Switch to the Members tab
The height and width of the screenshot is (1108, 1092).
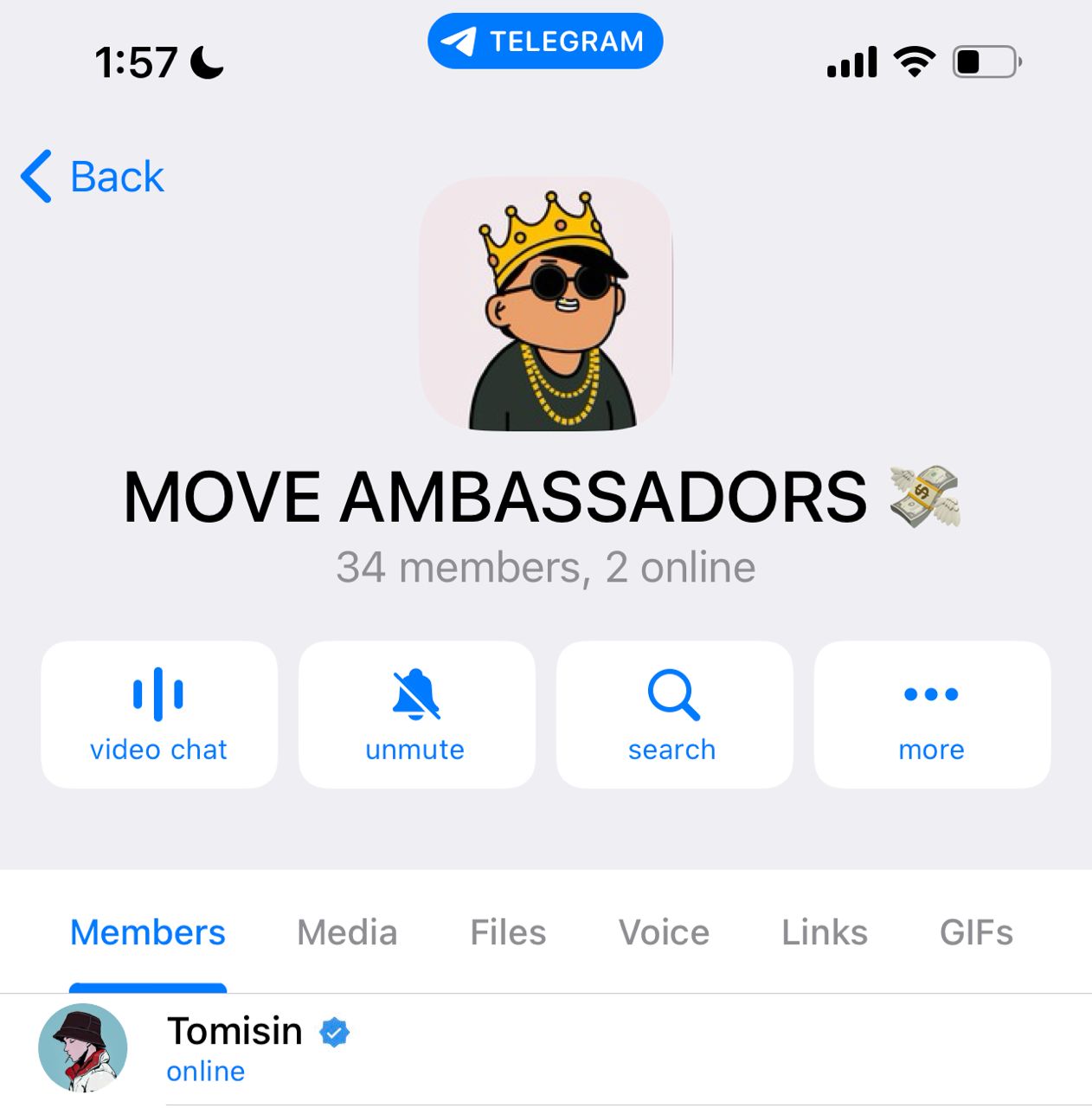(148, 933)
